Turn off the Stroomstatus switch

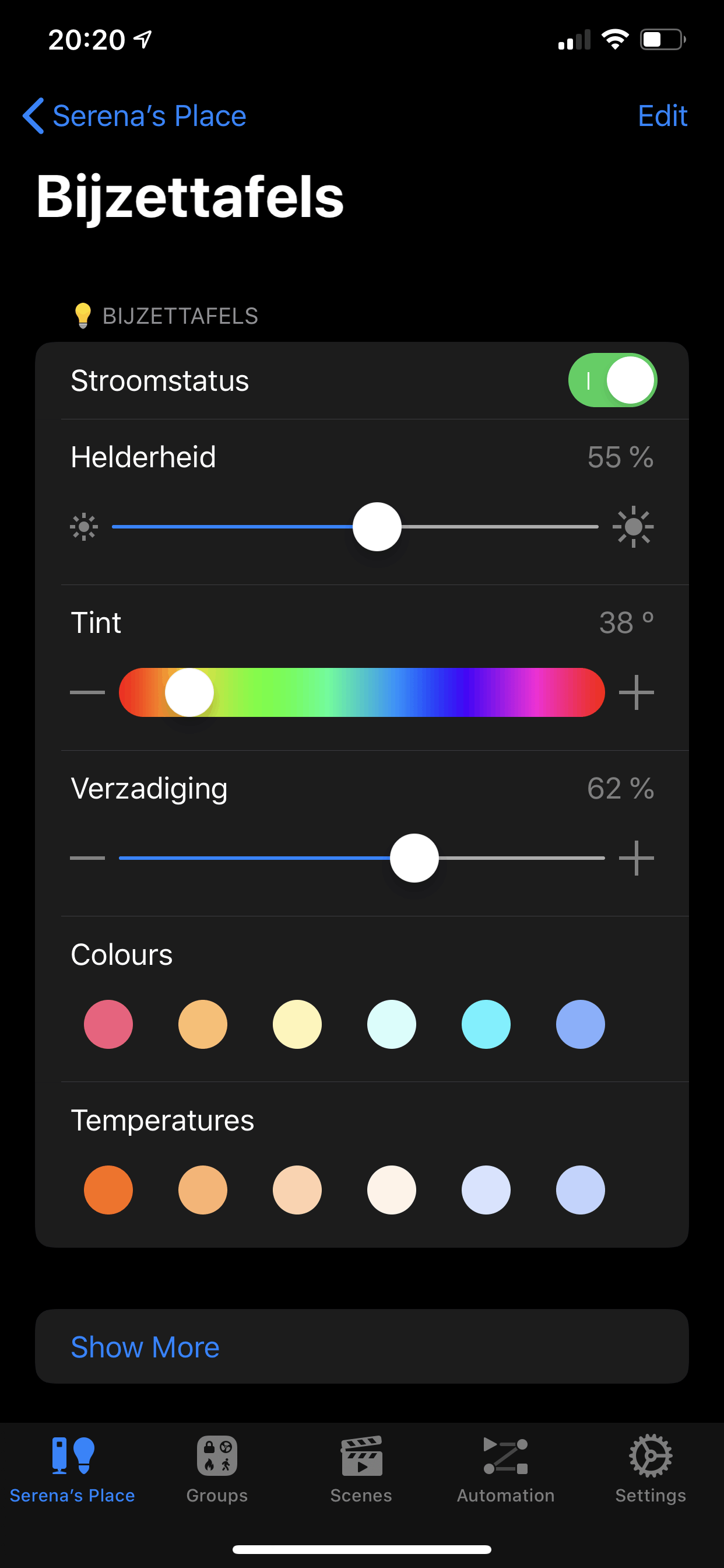click(612, 380)
